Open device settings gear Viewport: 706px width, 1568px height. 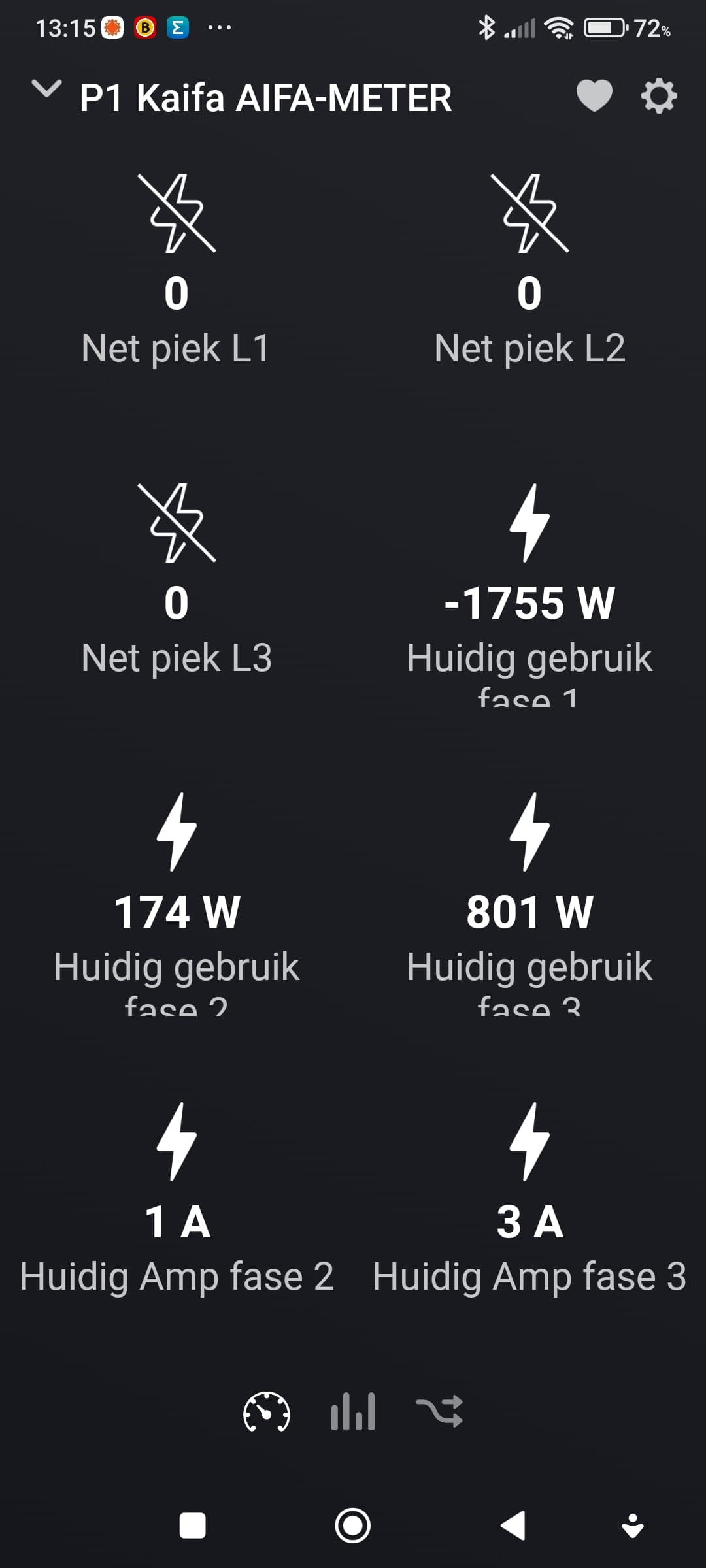pos(658,97)
